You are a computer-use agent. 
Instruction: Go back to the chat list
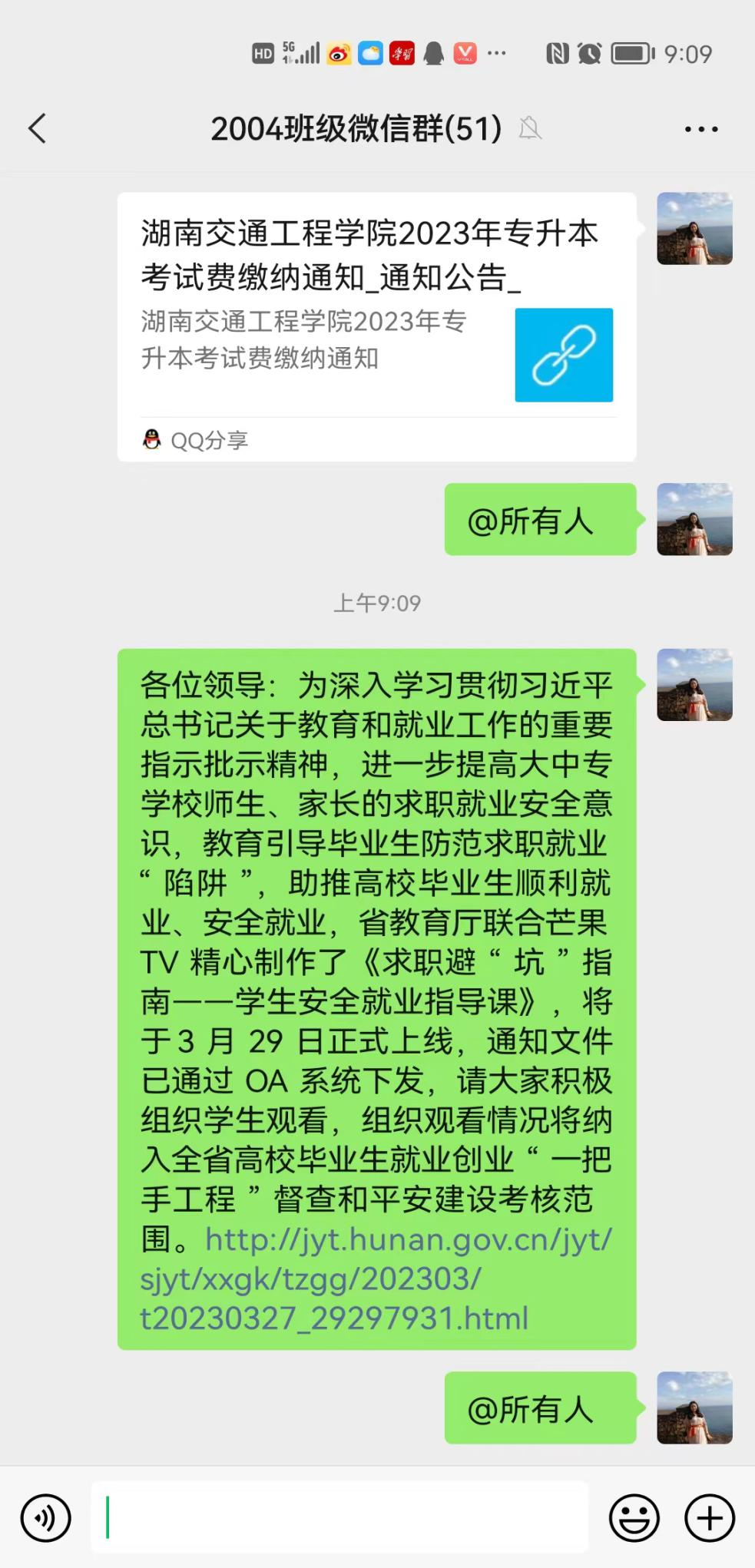tap(37, 128)
